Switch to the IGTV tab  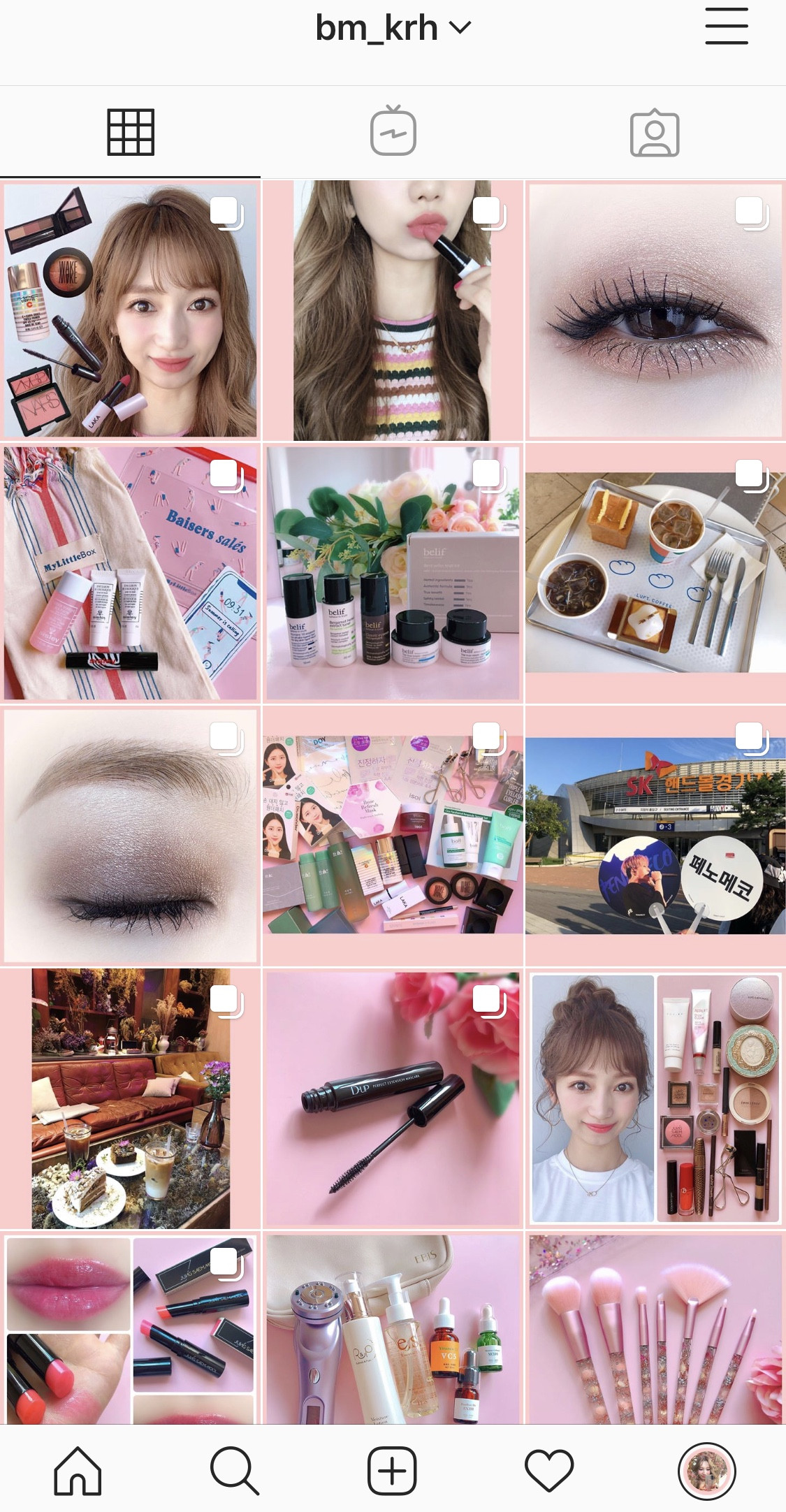pyautogui.click(x=393, y=132)
